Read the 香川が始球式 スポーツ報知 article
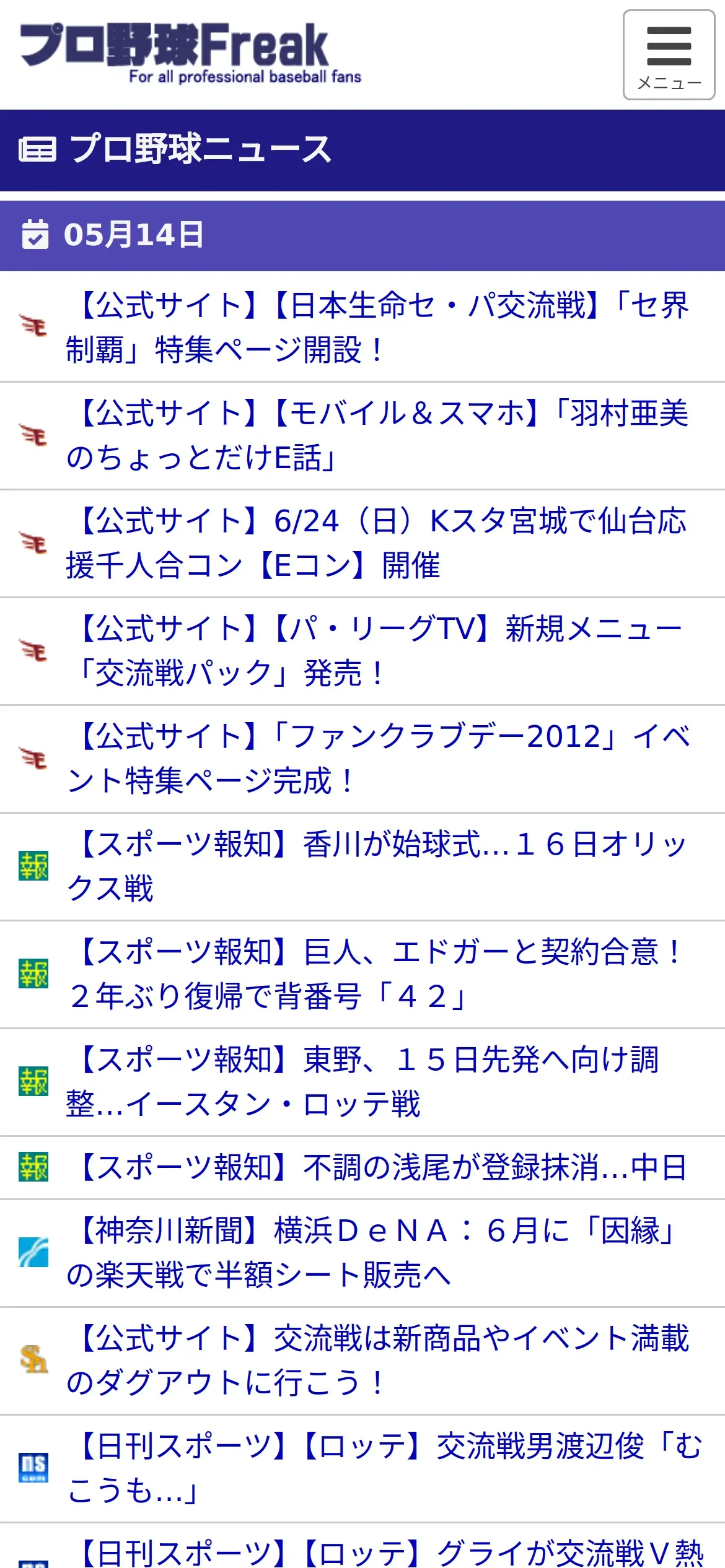This screenshot has height=1568, width=725. click(362, 866)
